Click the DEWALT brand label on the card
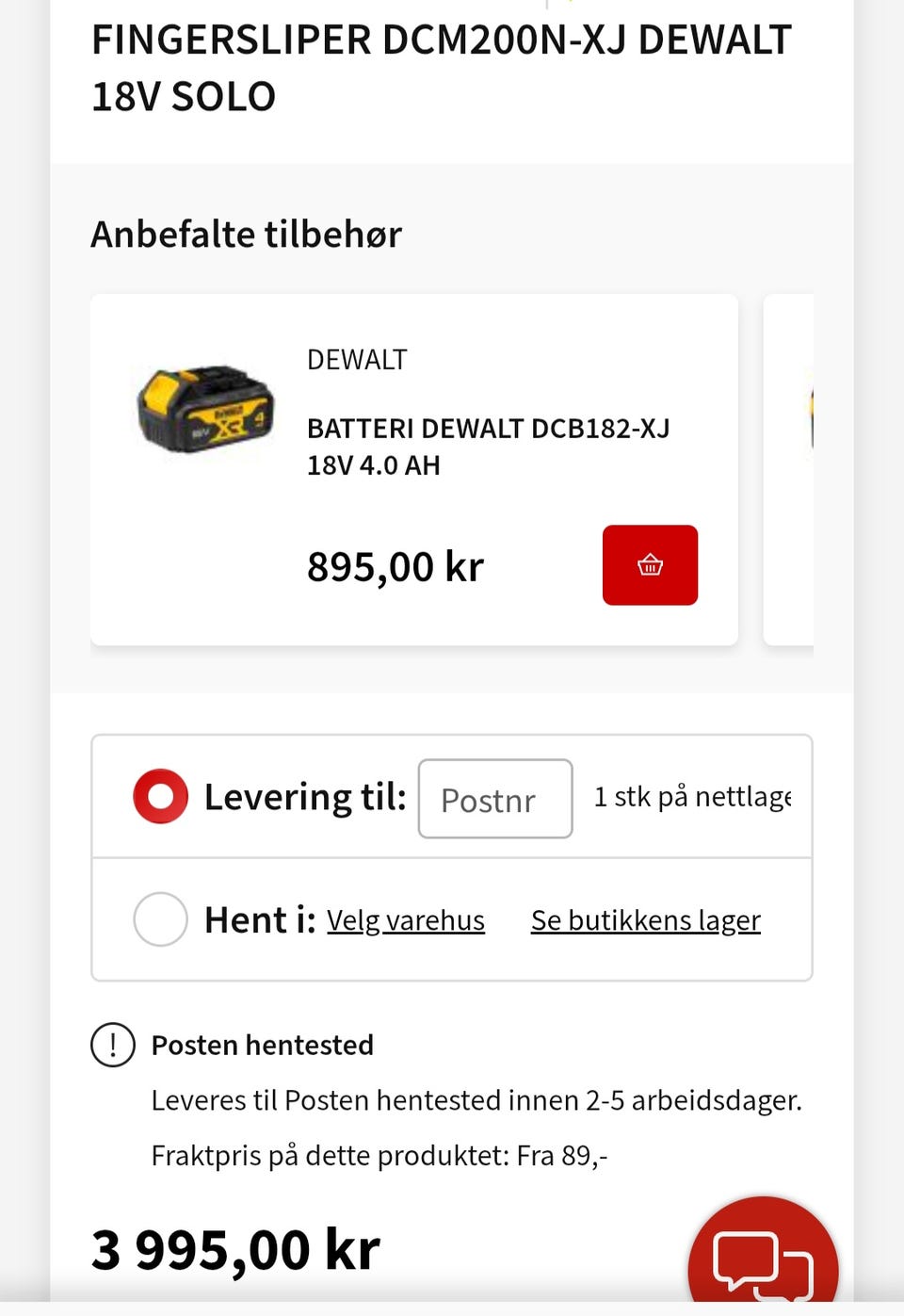 coord(357,359)
